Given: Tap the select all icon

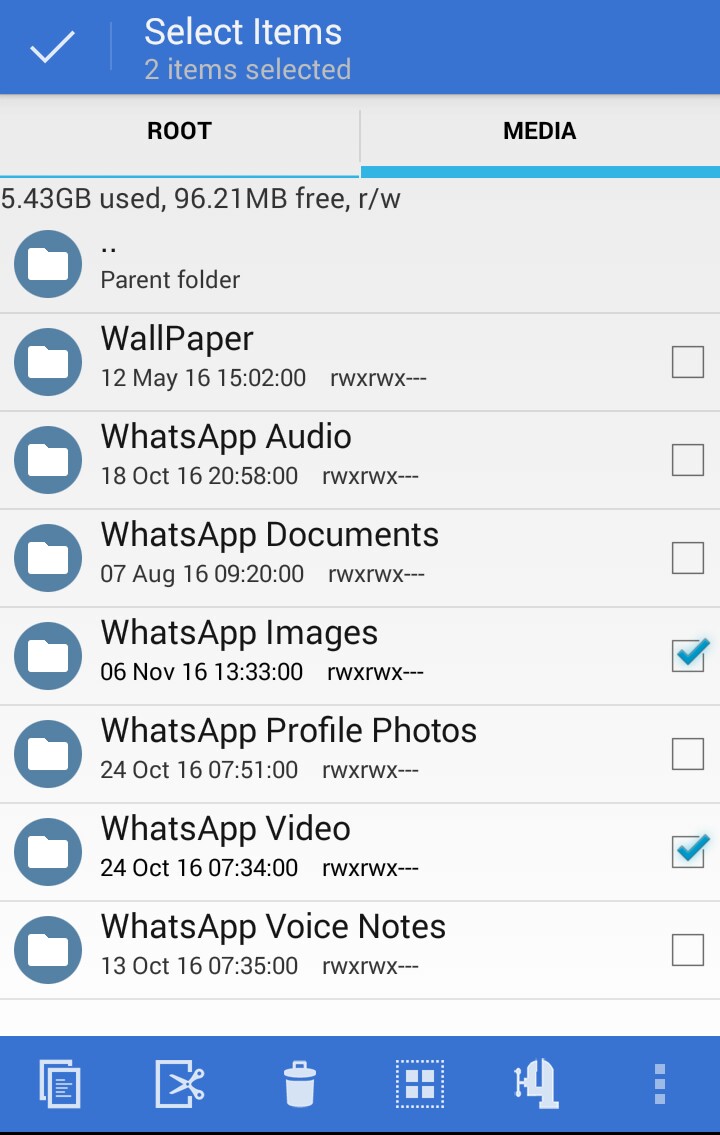Looking at the screenshot, I should click(x=420, y=1085).
